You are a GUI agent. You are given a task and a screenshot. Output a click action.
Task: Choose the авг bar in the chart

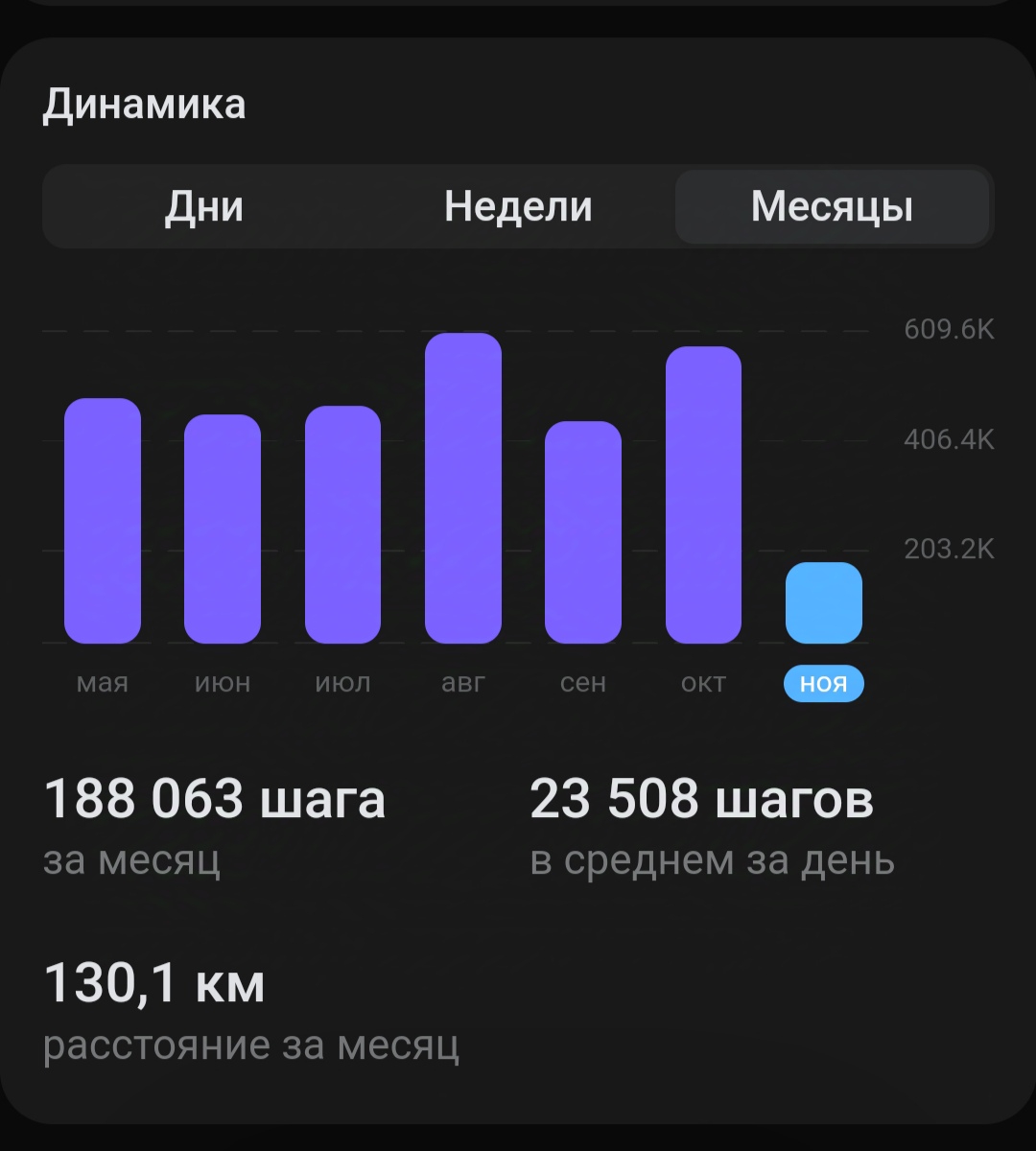[x=463, y=488]
